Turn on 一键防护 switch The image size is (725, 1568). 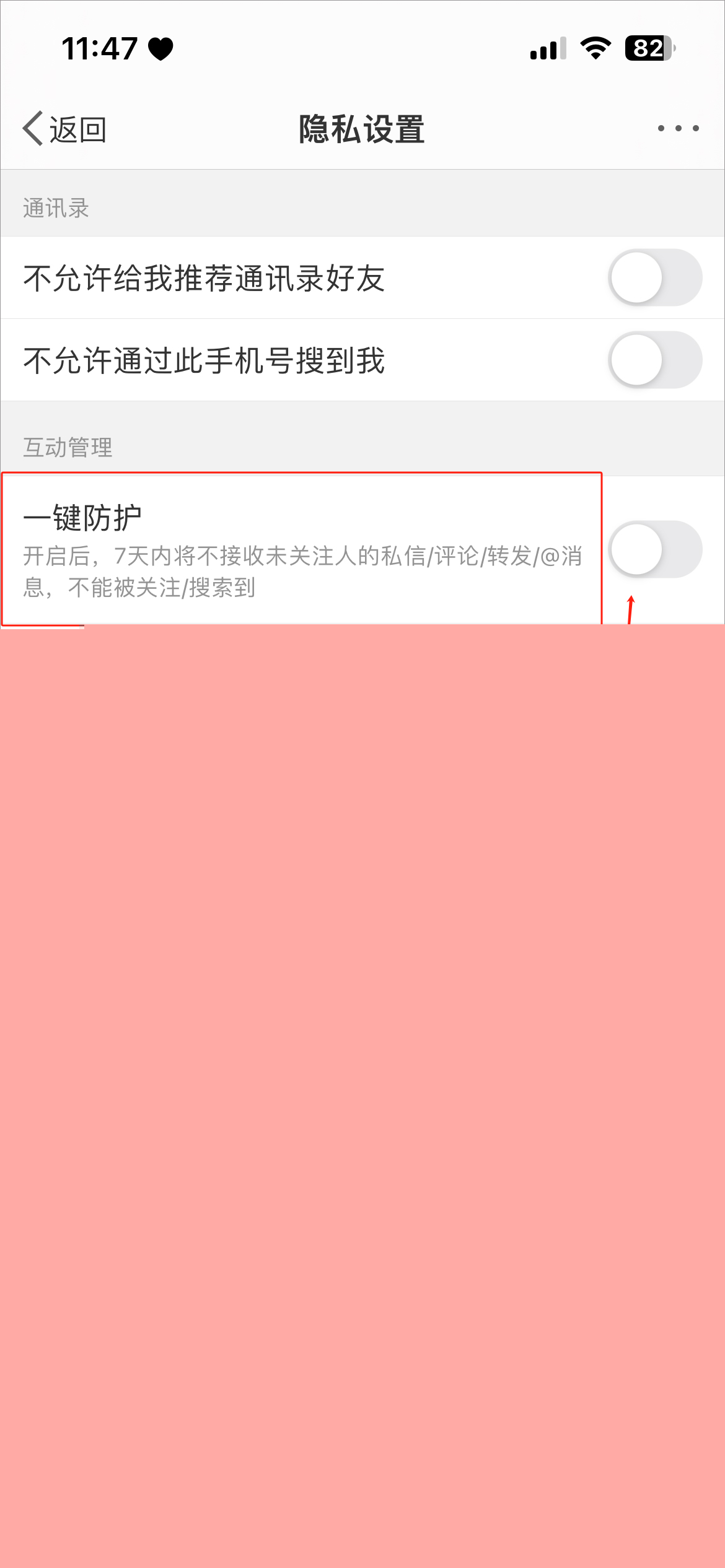coord(654,550)
